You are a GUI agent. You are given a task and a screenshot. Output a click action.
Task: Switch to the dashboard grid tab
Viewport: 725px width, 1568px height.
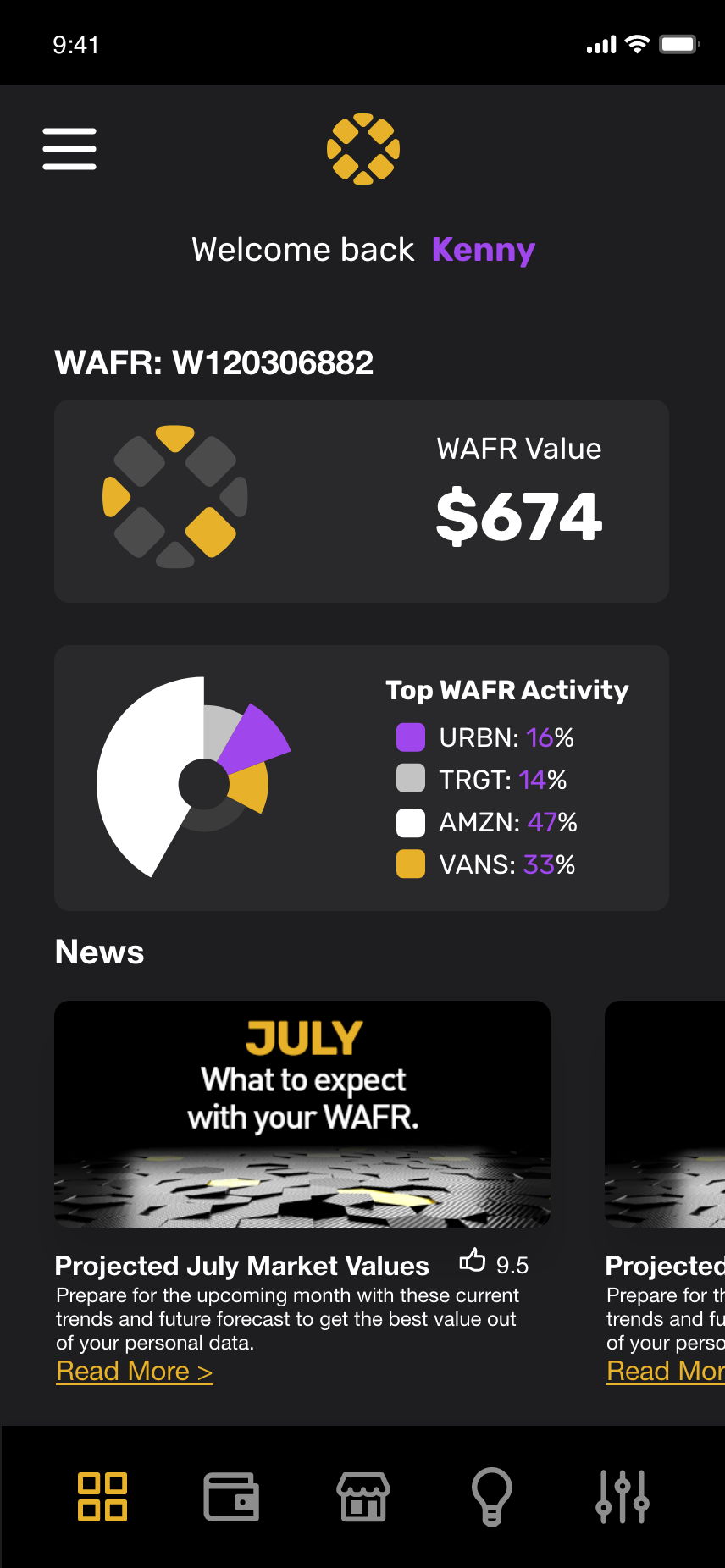click(102, 1497)
